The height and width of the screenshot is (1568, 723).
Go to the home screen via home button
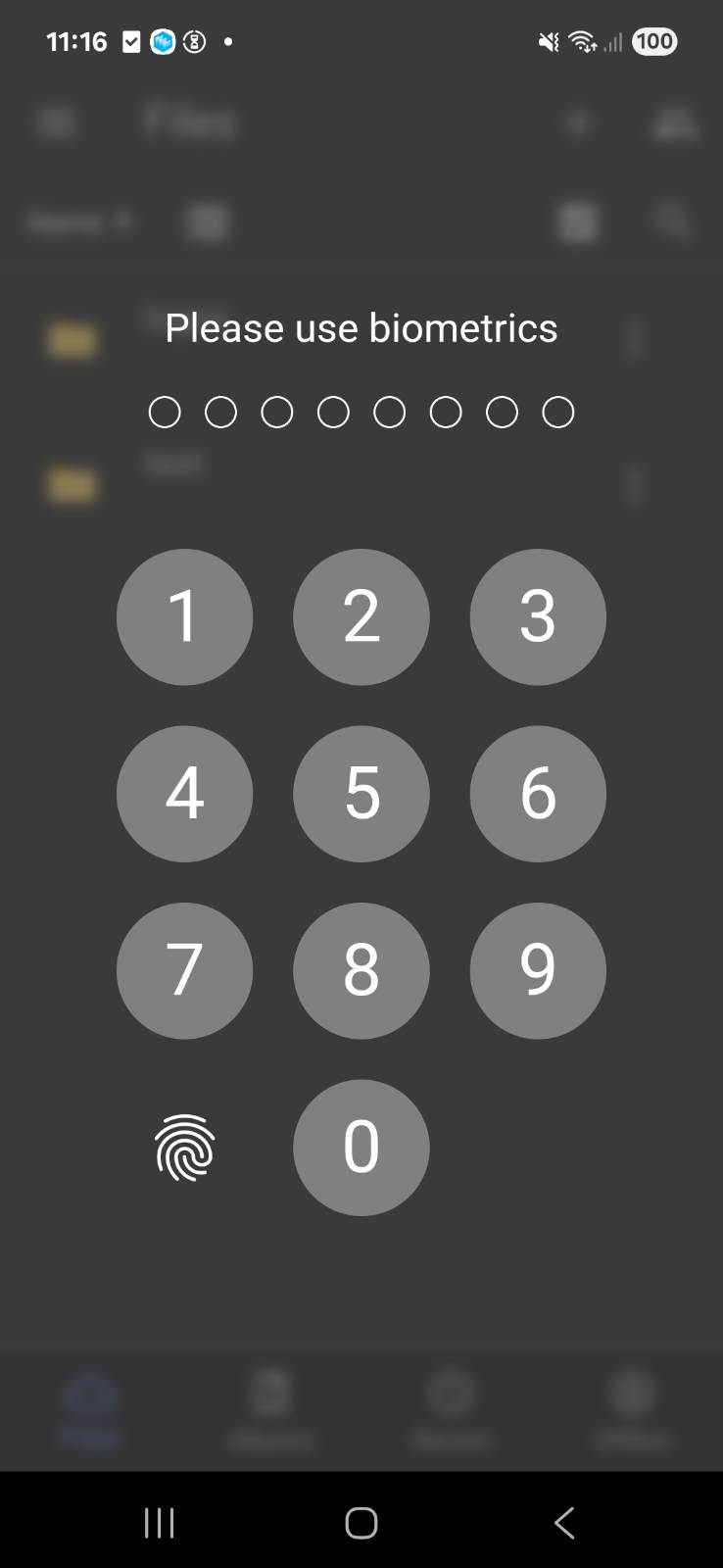[x=361, y=1522]
